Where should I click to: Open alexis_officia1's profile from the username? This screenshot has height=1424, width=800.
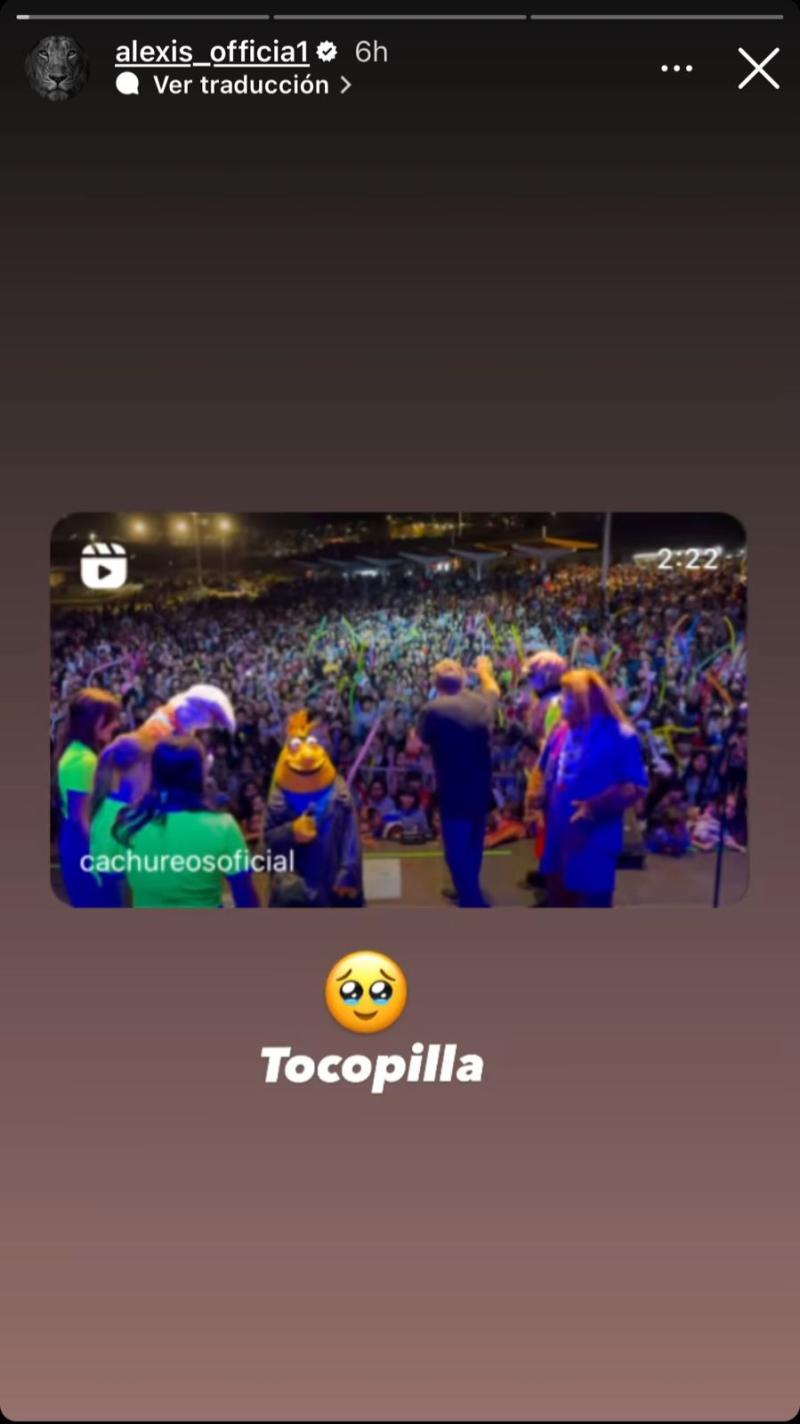(x=212, y=50)
